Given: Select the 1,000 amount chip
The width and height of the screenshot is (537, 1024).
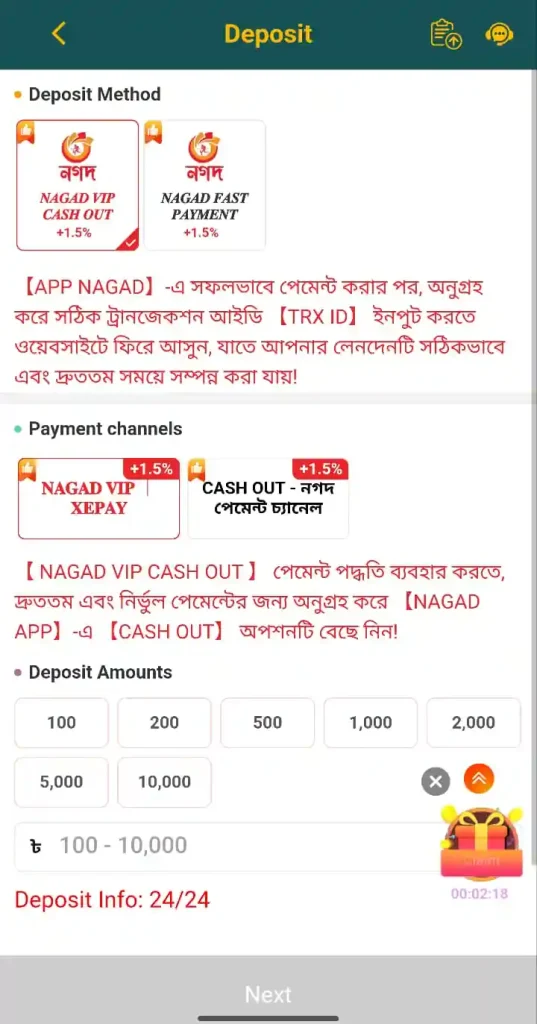Looking at the screenshot, I should pos(370,723).
